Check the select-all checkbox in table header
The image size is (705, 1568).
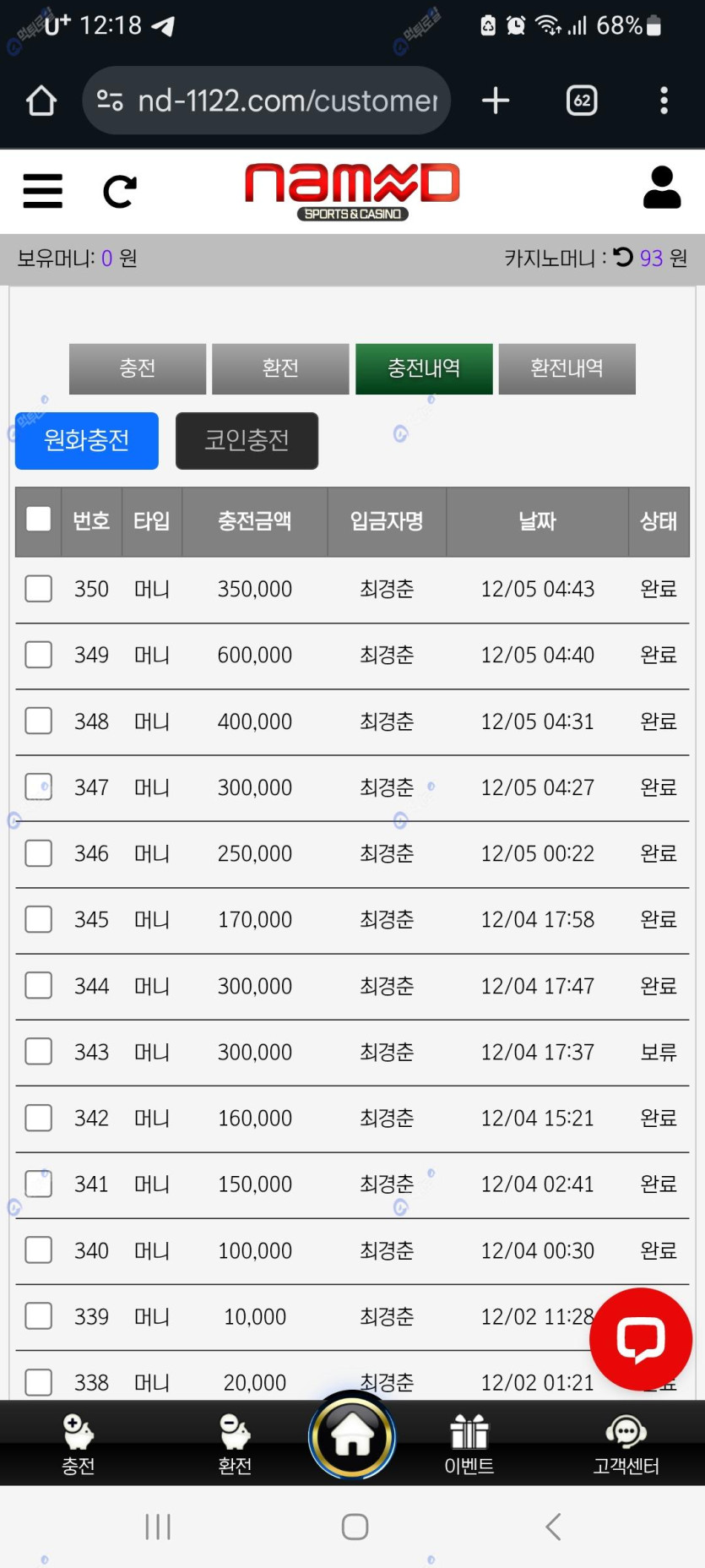pyautogui.click(x=39, y=519)
